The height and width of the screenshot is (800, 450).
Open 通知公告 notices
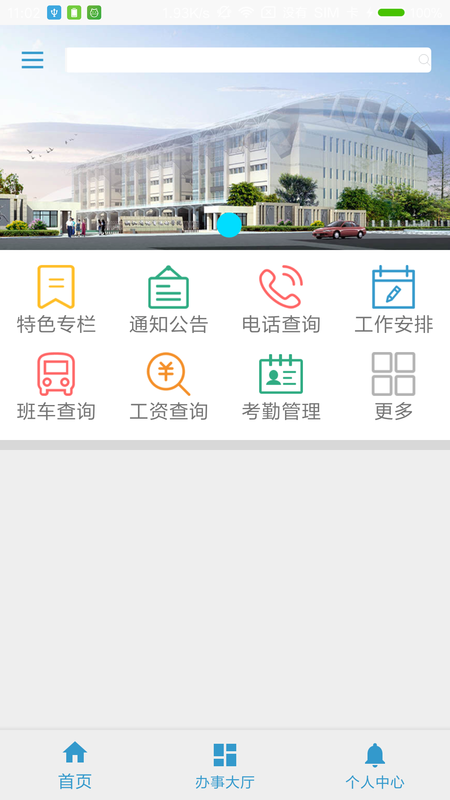[168, 299]
